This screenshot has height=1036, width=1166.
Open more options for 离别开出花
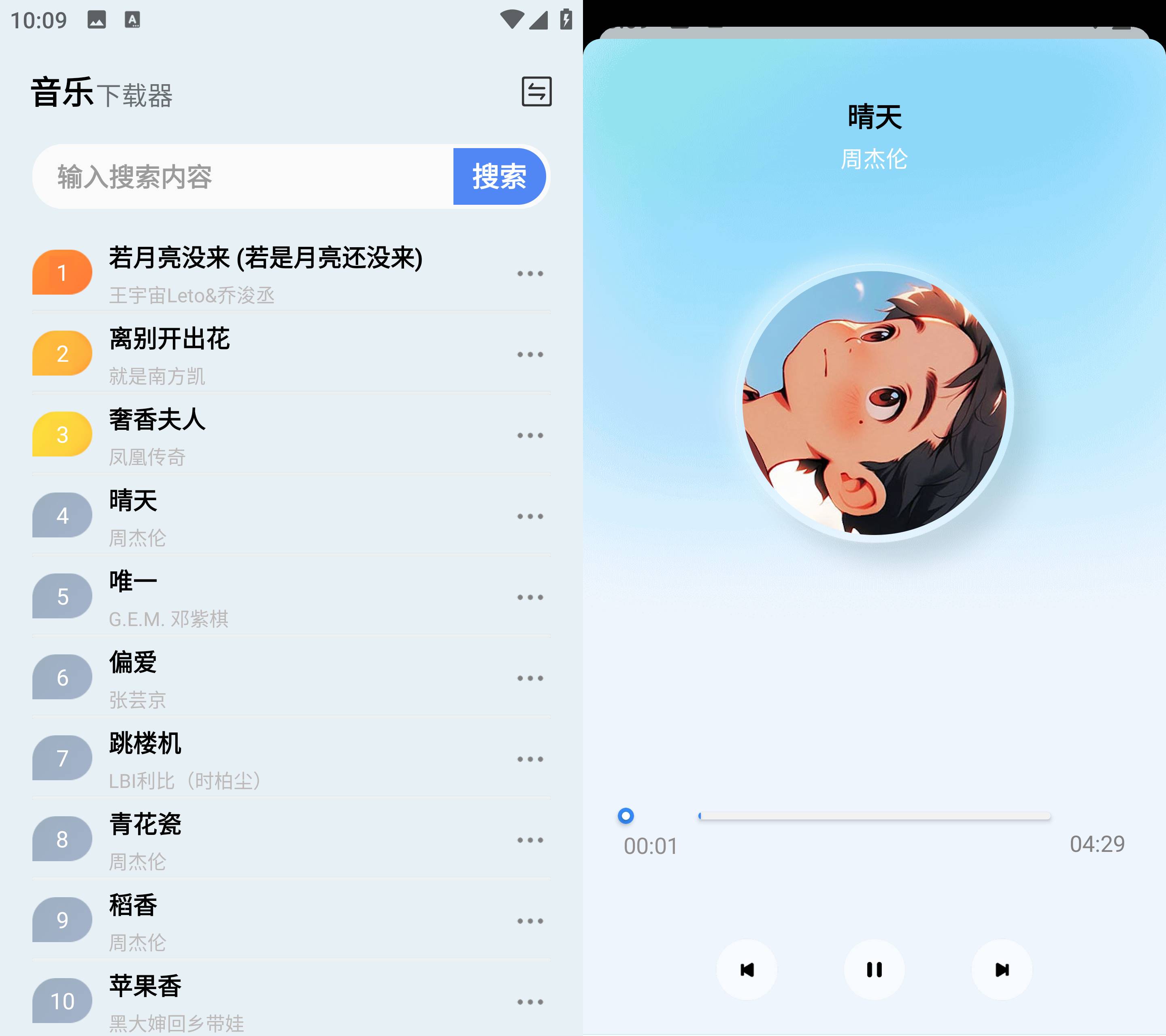pyautogui.click(x=530, y=355)
